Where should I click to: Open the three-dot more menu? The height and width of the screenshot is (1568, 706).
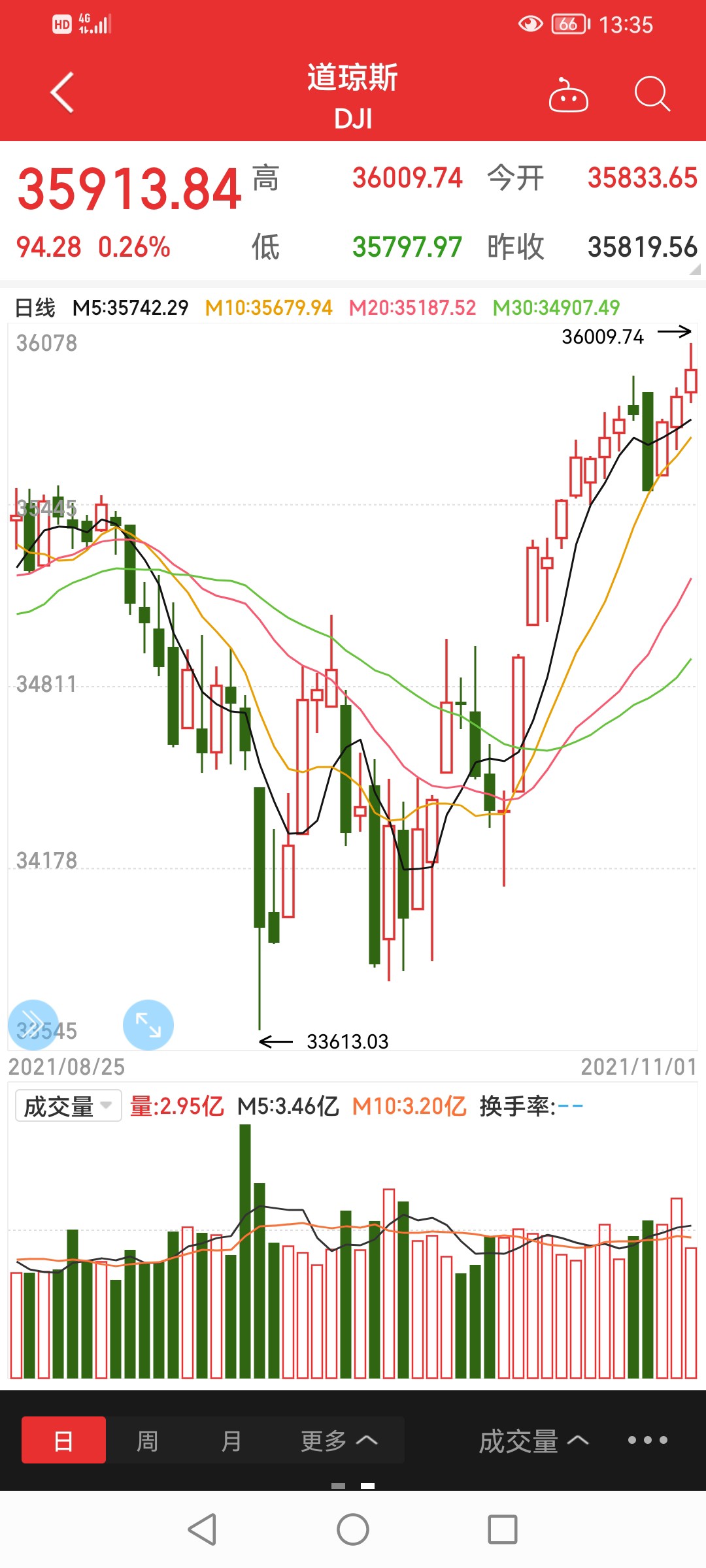pyautogui.click(x=647, y=1440)
